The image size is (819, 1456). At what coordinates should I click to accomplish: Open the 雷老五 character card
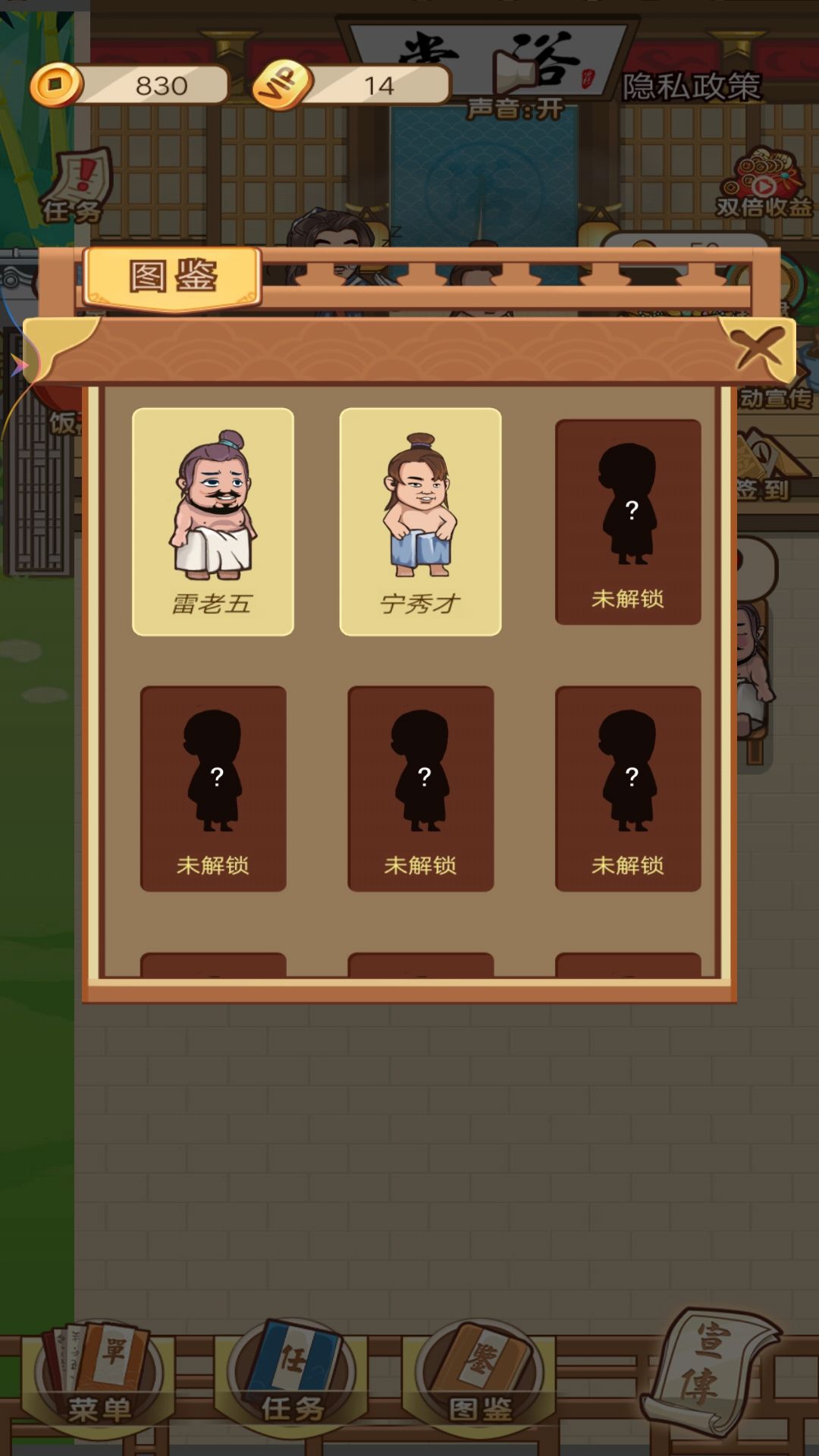pyautogui.click(x=213, y=522)
